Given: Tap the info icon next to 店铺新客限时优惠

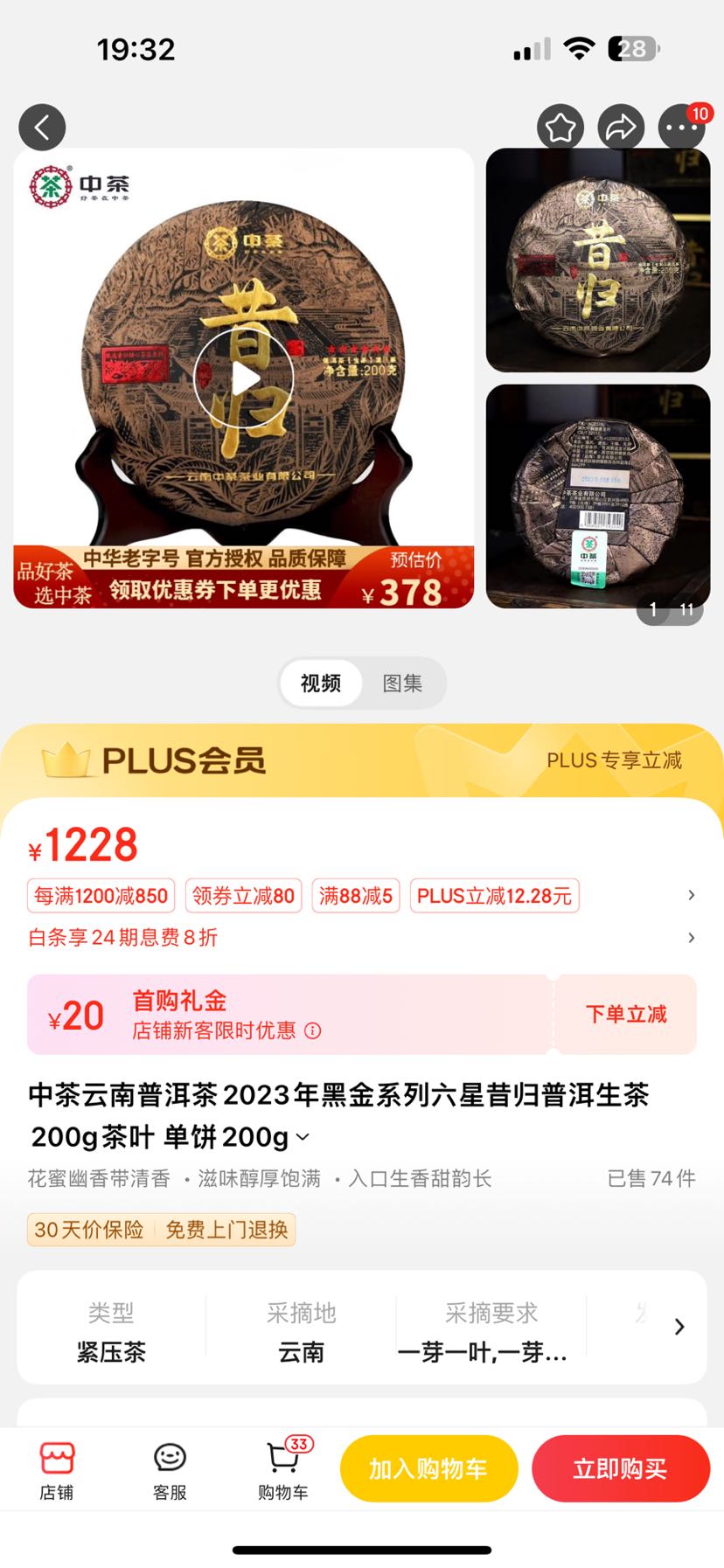Looking at the screenshot, I should tap(313, 1031).
